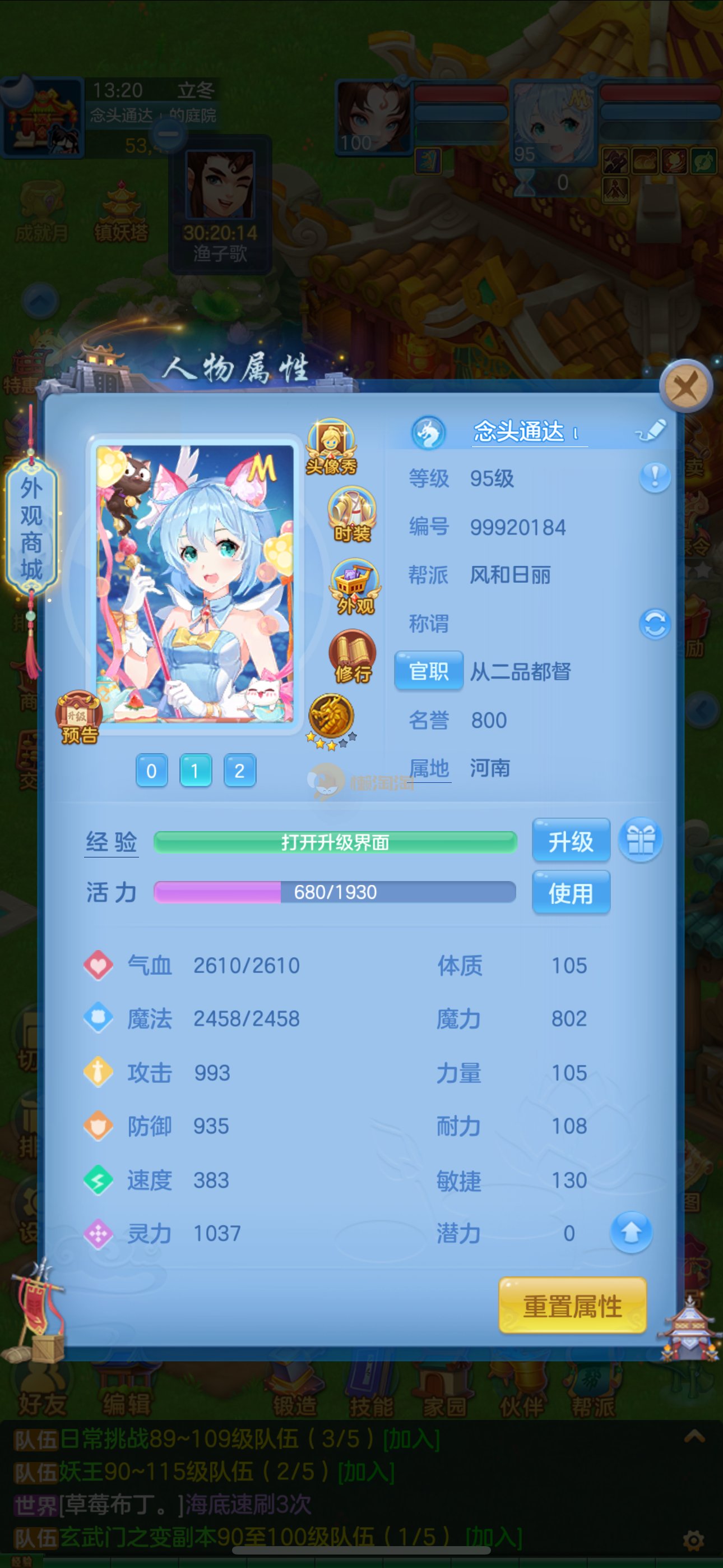This screenshot has width=723, height=1568.
Task: Open the 外观 appearance shop icon
Action: click(x=354, y=585)
